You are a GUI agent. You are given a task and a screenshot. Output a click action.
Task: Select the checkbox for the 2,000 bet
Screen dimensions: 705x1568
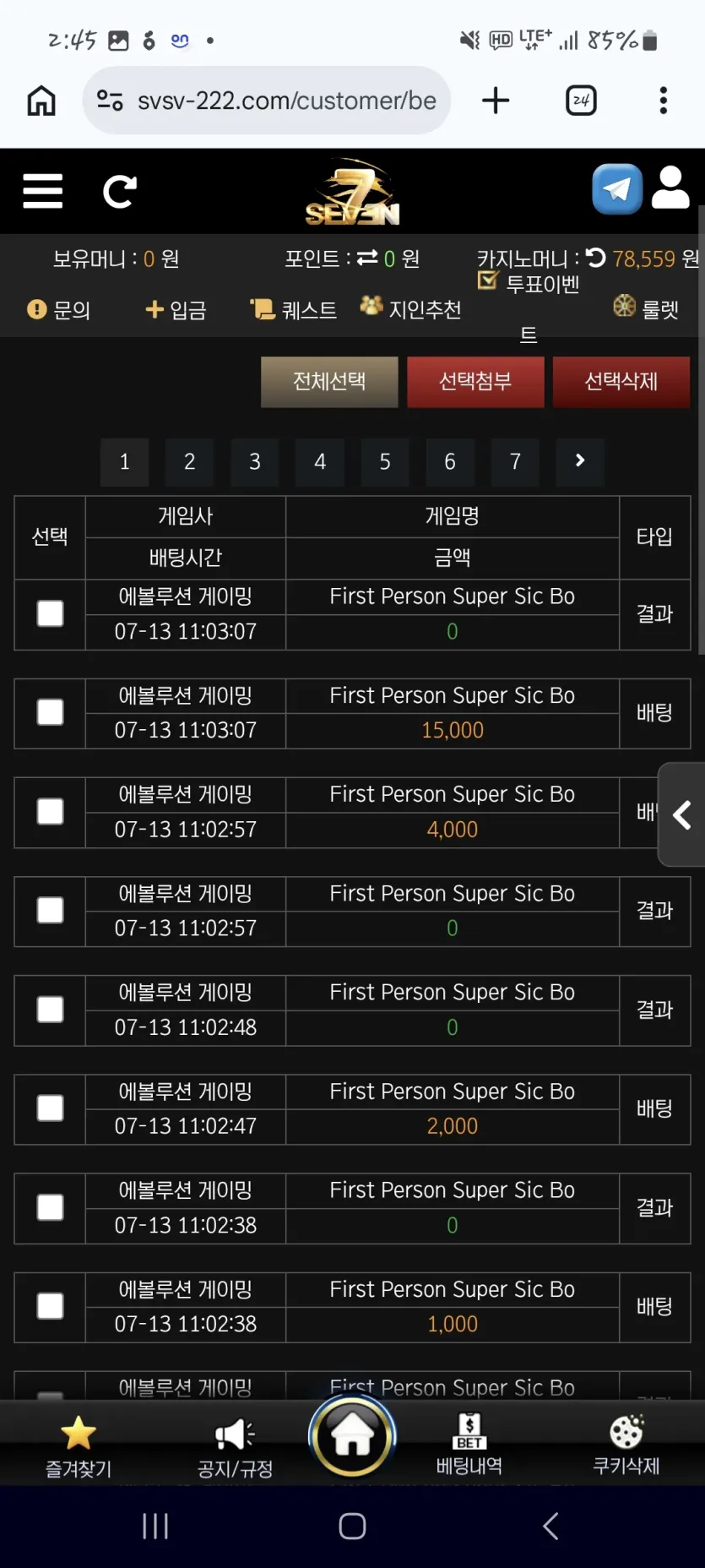(51, 1108)
